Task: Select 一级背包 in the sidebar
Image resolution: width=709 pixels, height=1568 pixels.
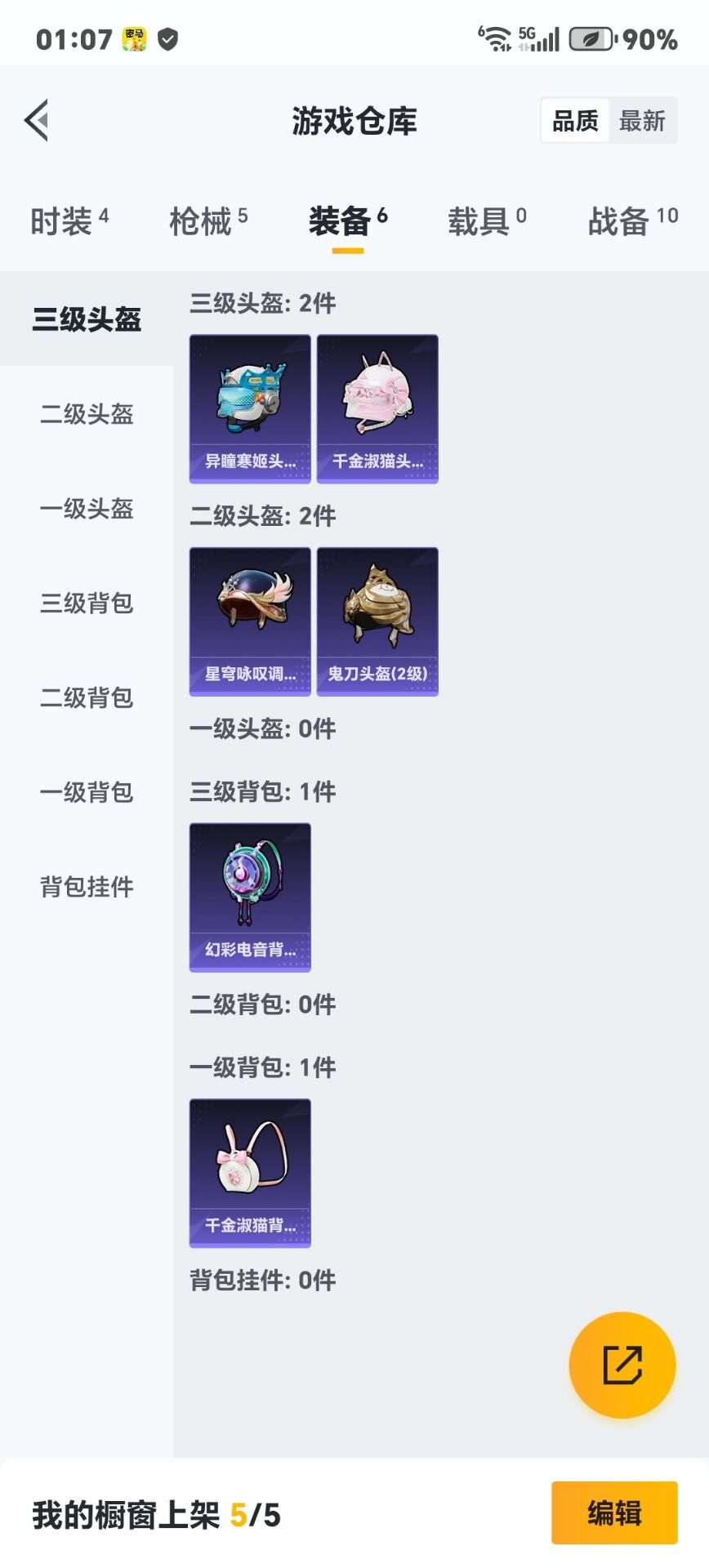Action: tap(87, 792)
